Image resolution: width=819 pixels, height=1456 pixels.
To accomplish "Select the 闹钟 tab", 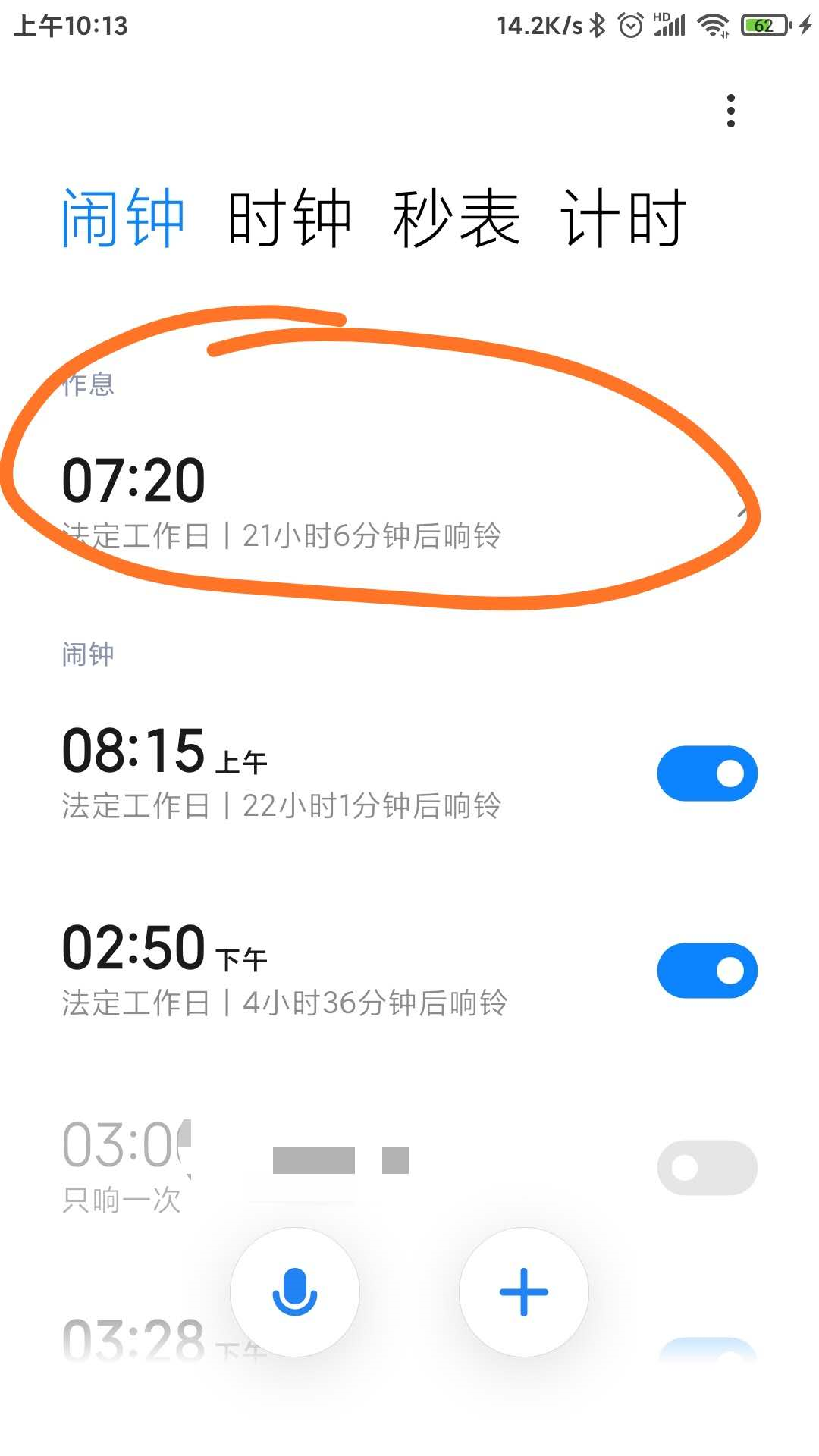I will pyautogui.click(x=123, y=218).
